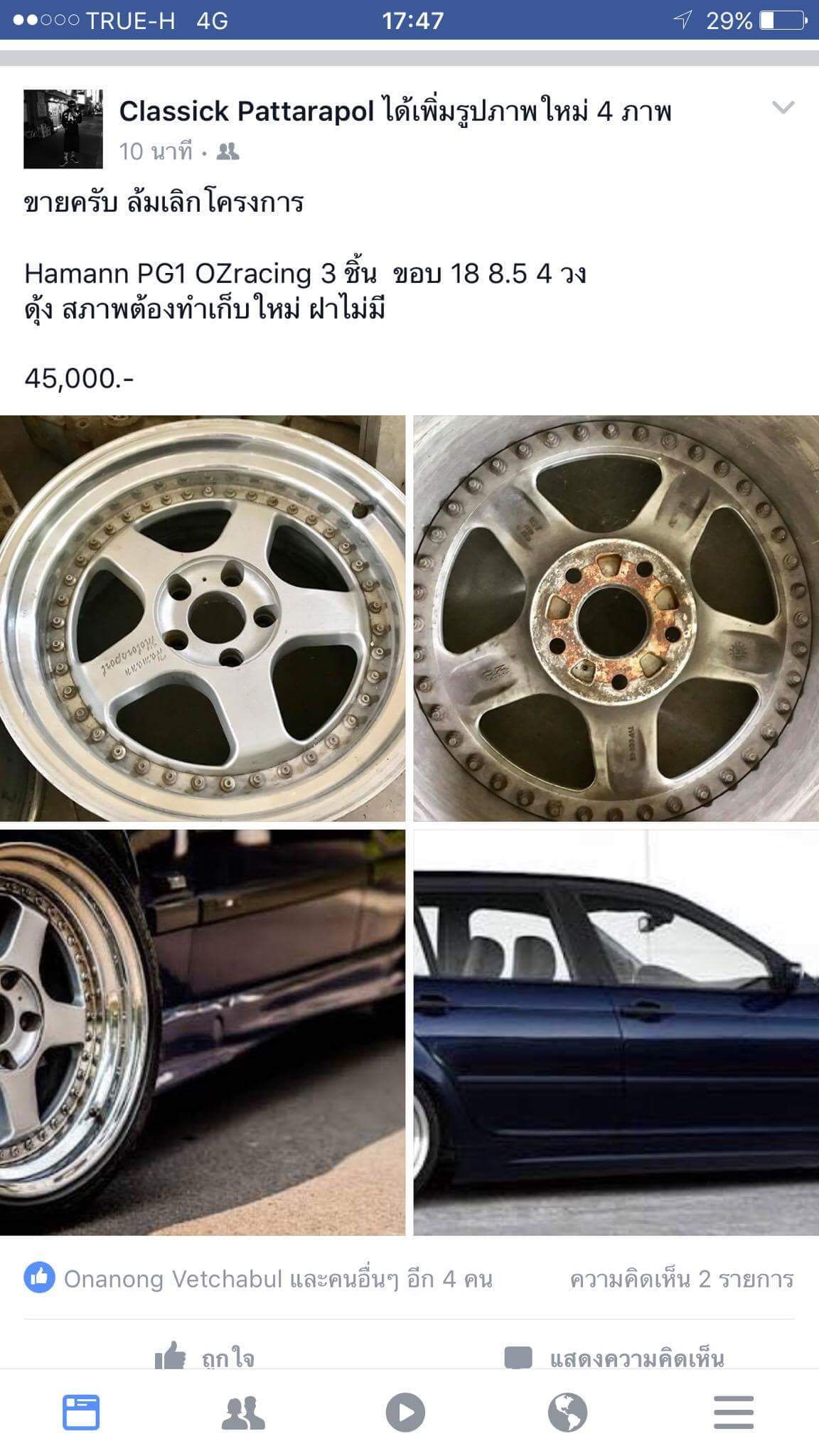This screenshot has height=1456, width=819.
Task: Open the blue car side photo
Action: click(616, 1032)
